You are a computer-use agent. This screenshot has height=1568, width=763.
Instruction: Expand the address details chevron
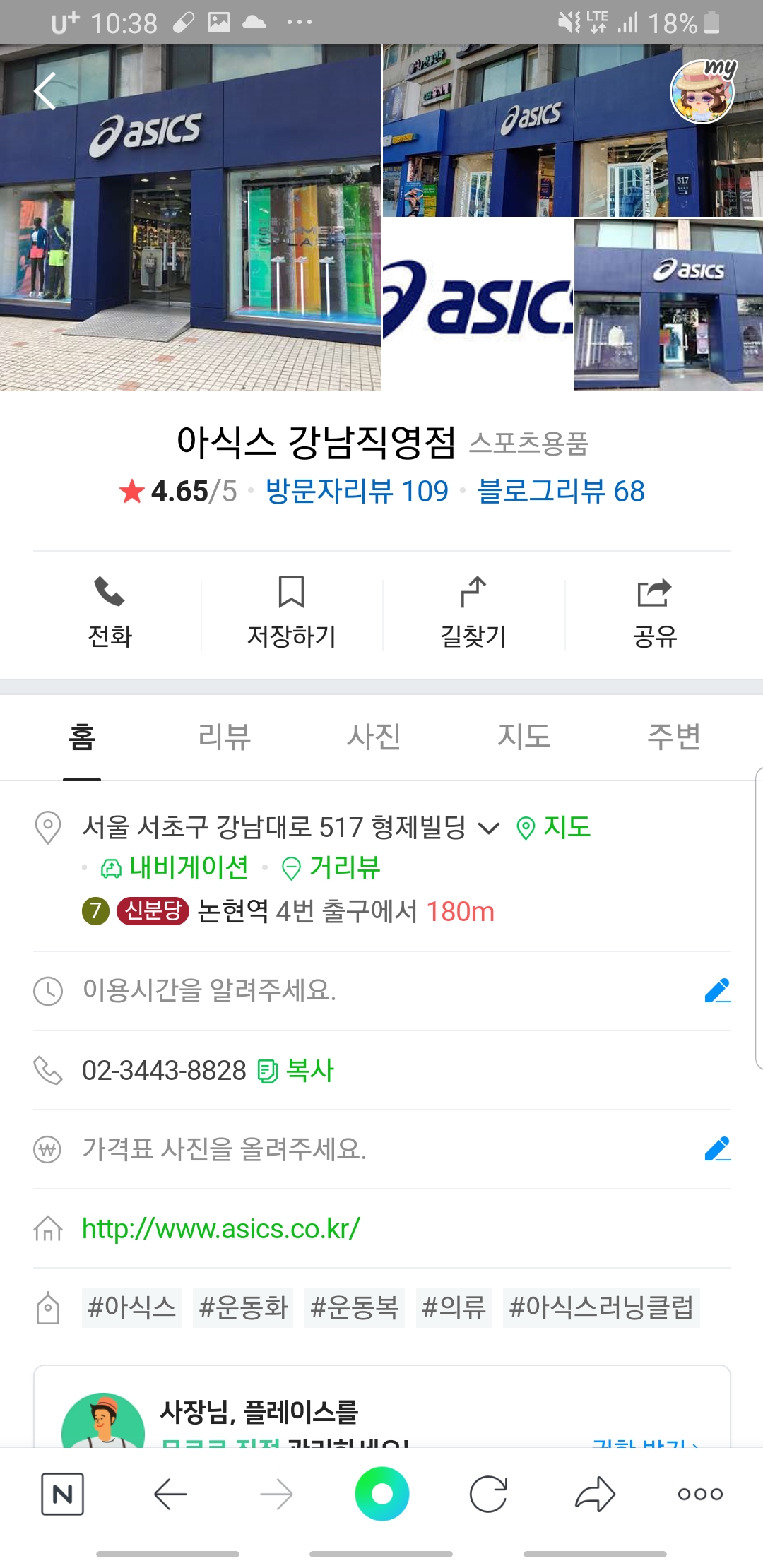pos(489,828)
